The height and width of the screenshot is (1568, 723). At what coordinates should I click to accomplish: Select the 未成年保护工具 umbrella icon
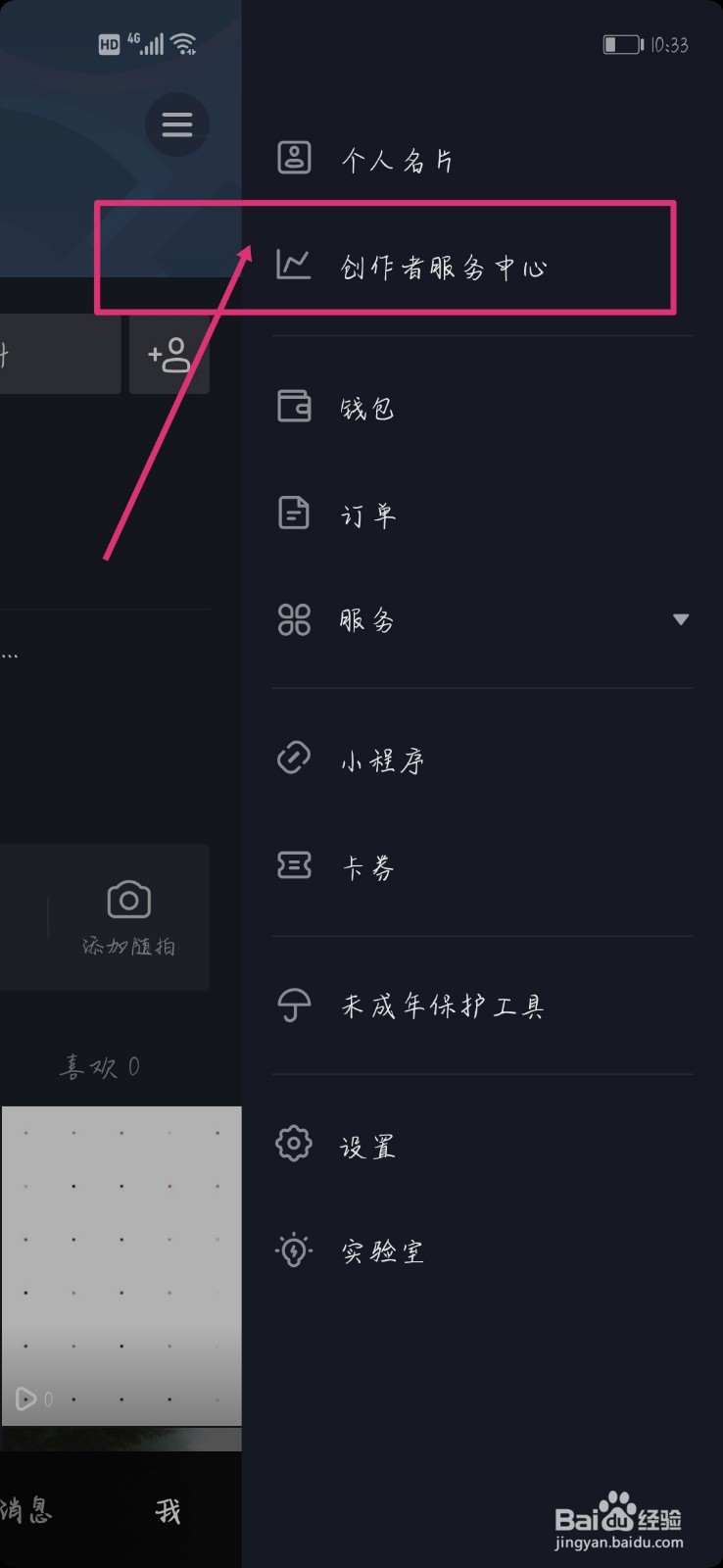coord(293,1004)
